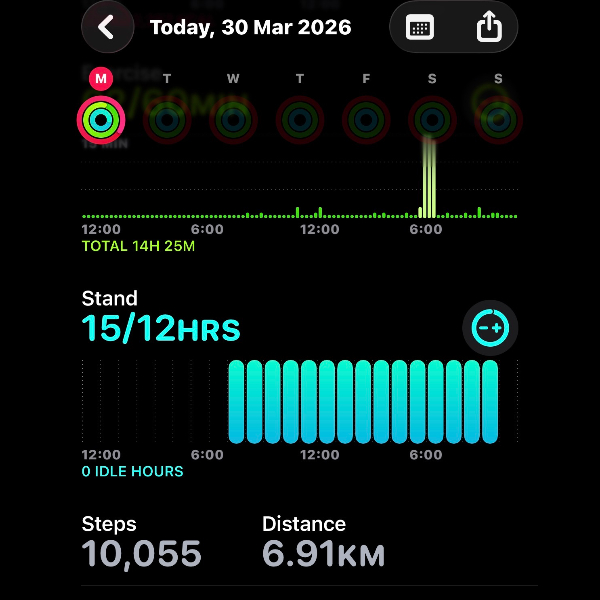Go back from the activity summary
This screenshot has width=600, height=600.
pos(107,27)
